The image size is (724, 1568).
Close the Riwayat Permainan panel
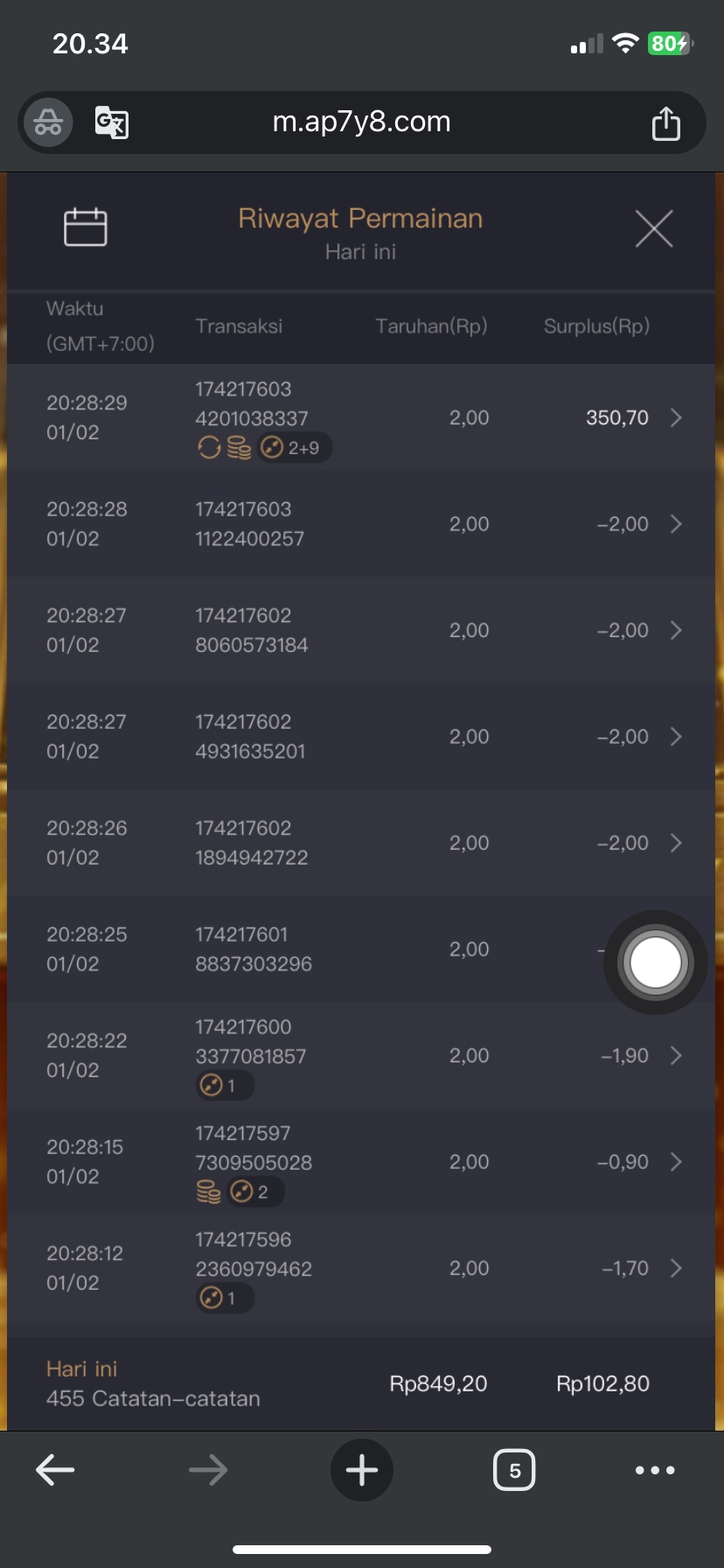[653, 229]
